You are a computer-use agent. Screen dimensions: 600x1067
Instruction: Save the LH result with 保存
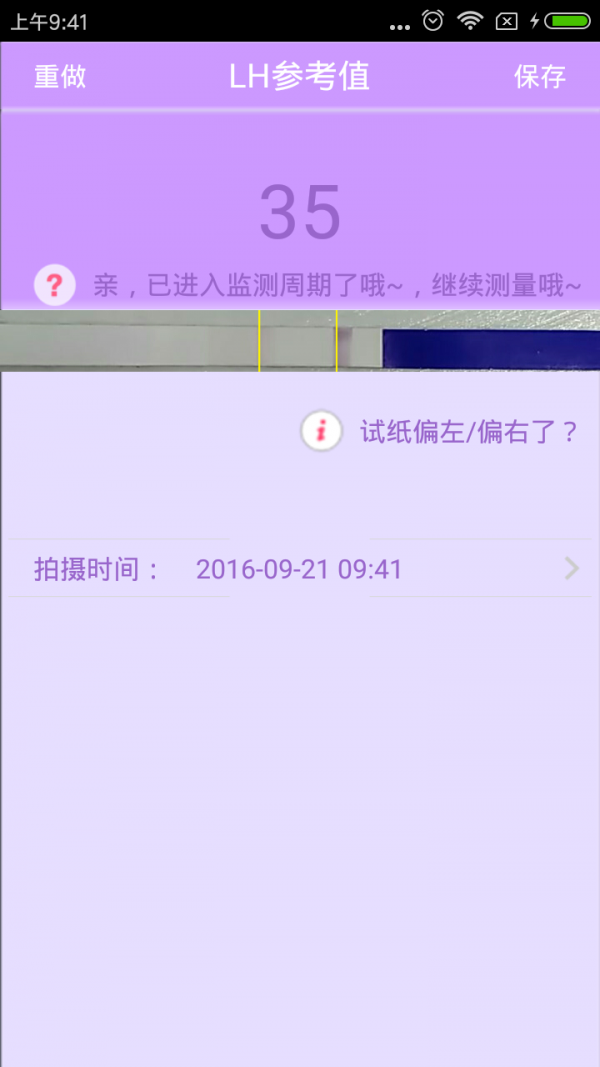[x=540, y=76]
